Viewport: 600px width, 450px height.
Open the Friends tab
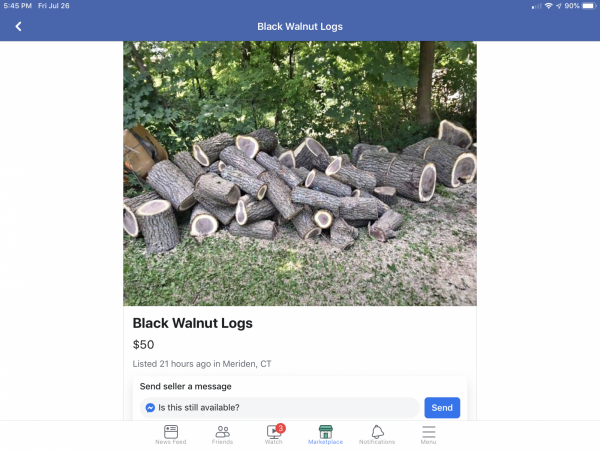[222, 434]
